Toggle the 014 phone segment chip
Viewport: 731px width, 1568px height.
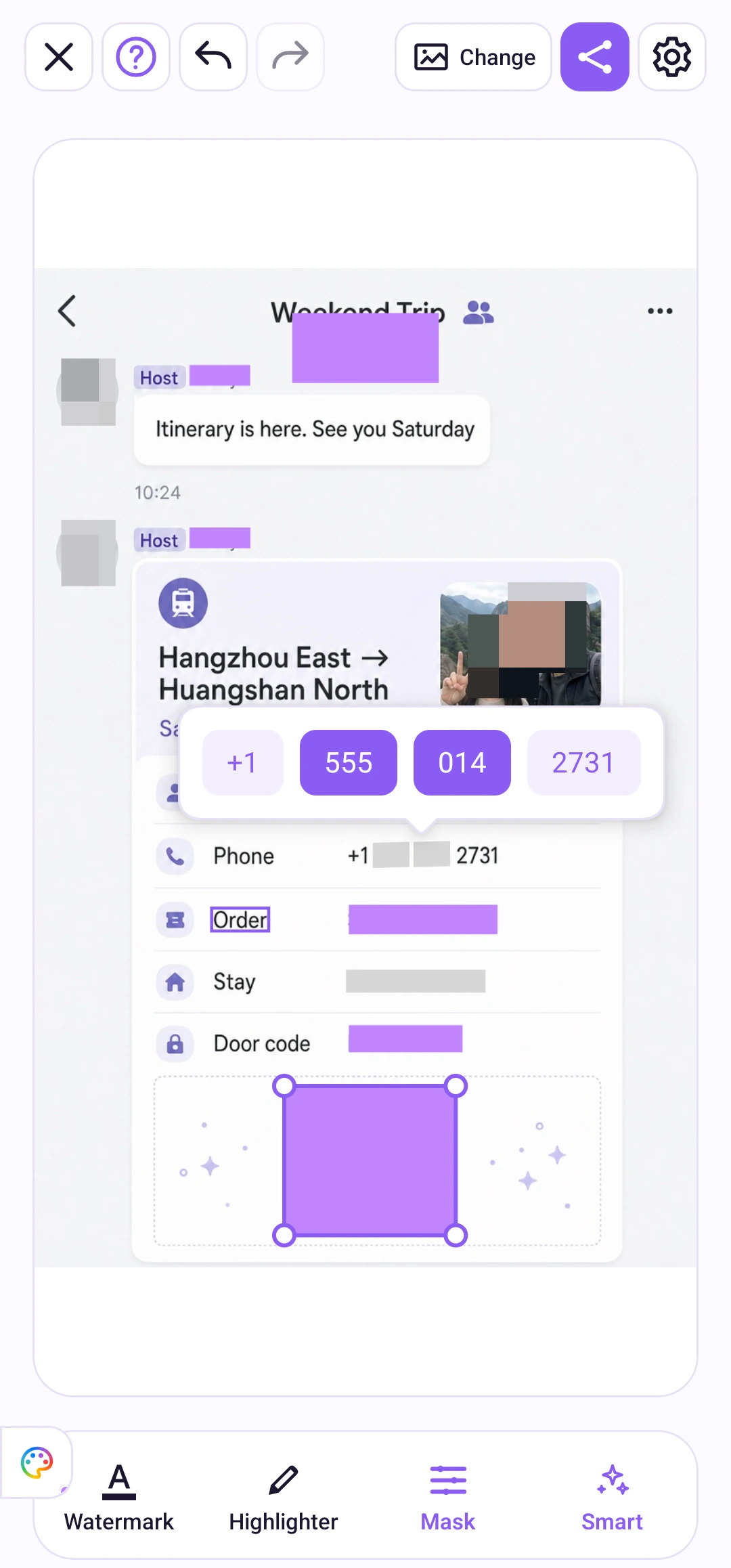click(462, 762)
